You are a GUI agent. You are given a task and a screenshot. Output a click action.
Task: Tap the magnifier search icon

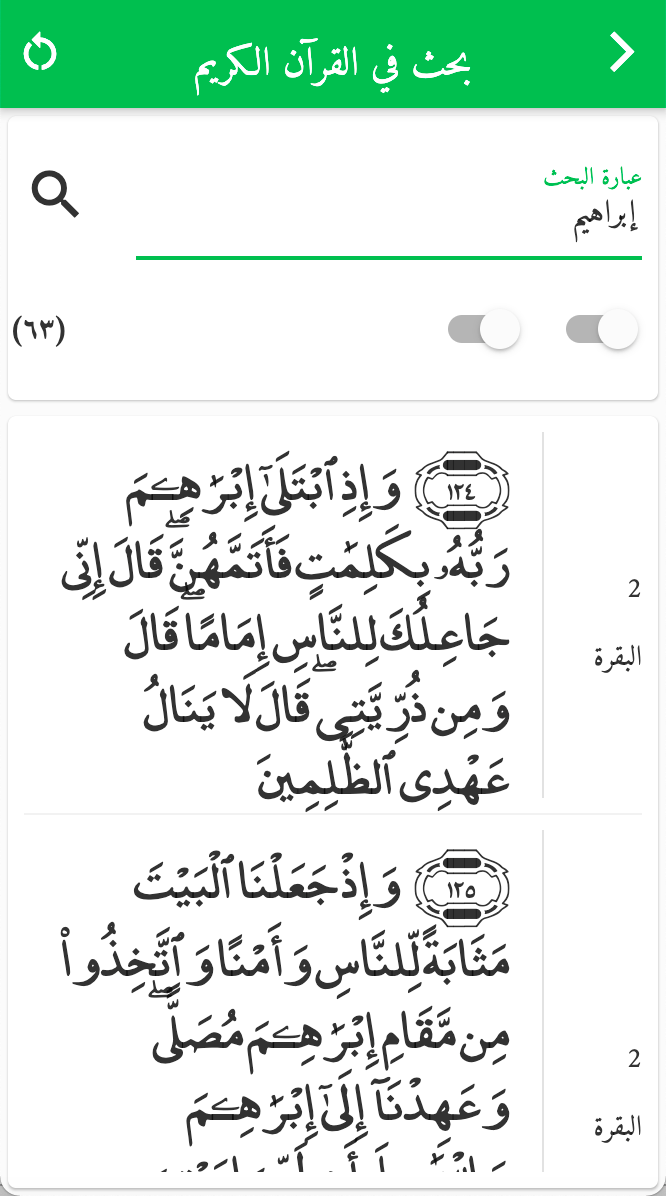coord(55,195)
